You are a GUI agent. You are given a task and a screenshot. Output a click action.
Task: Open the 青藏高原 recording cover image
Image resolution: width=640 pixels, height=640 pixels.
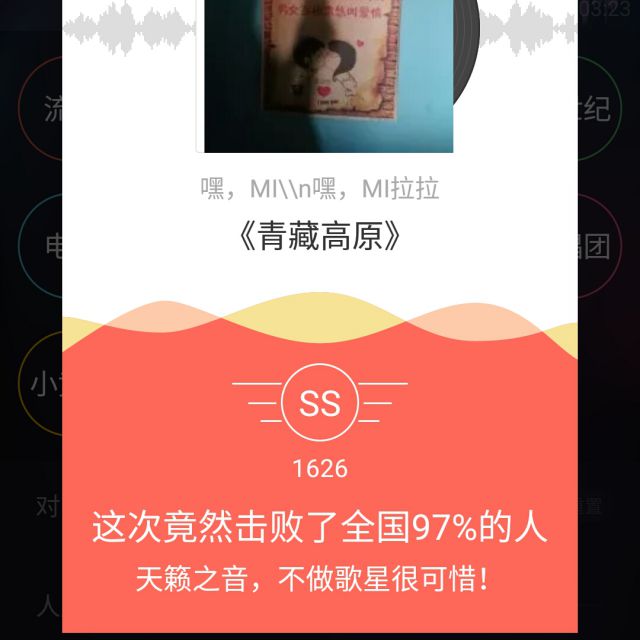(329, 75)
